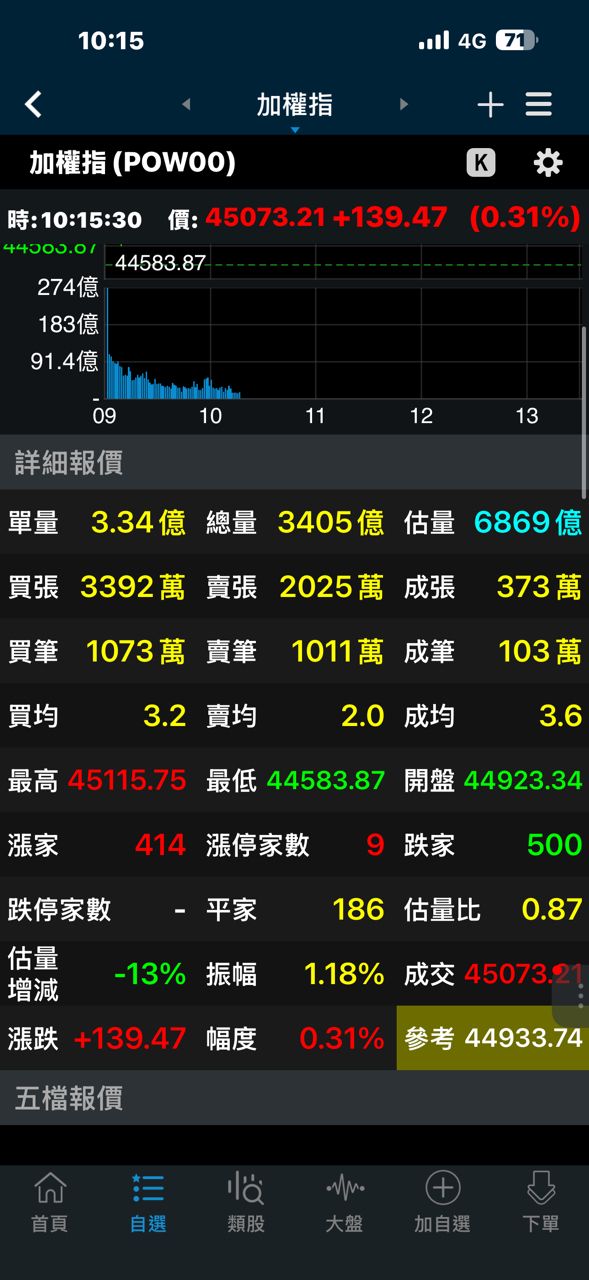Go to the 首頁 tab

click(x=49, y=1203)
